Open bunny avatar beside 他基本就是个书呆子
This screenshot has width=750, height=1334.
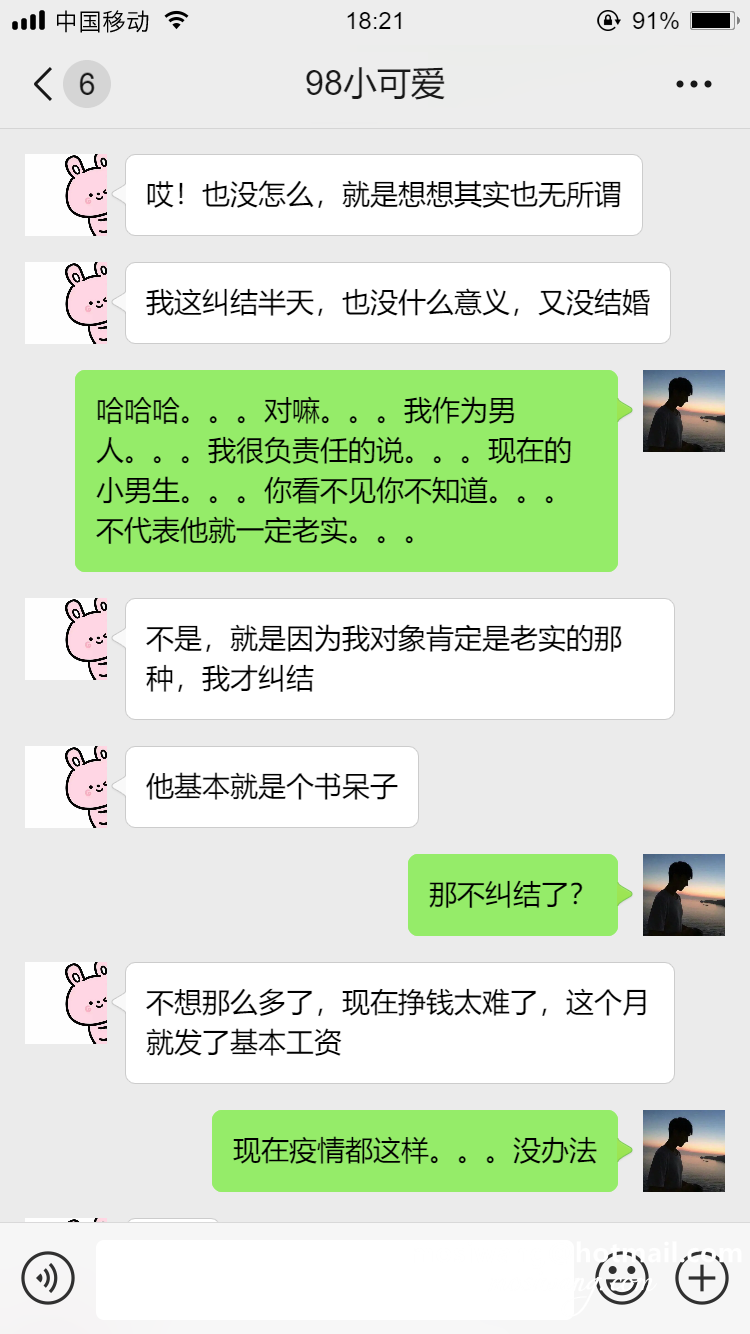pyautogui.click(x=67, y=787)
